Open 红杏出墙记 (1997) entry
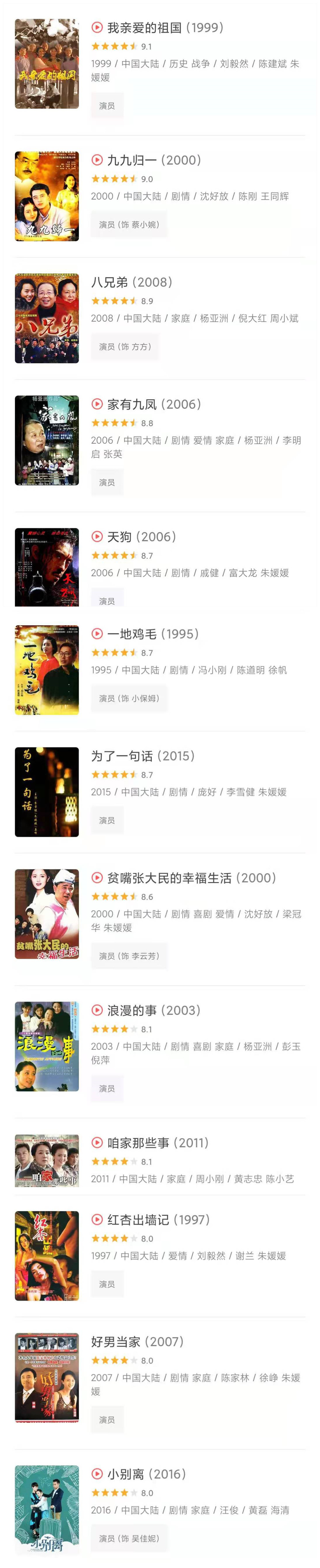The height and width of the screenshot is (1568, 320). [158, 1220]
